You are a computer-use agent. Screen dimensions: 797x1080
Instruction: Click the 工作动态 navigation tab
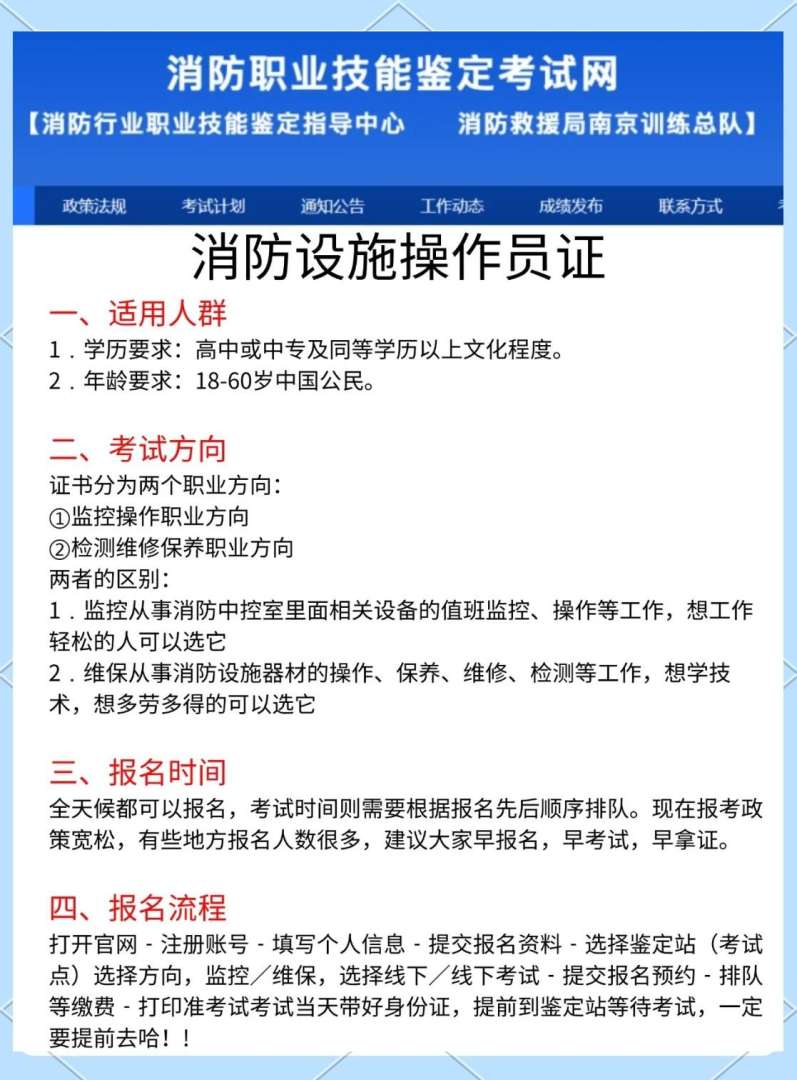point(454,205)
